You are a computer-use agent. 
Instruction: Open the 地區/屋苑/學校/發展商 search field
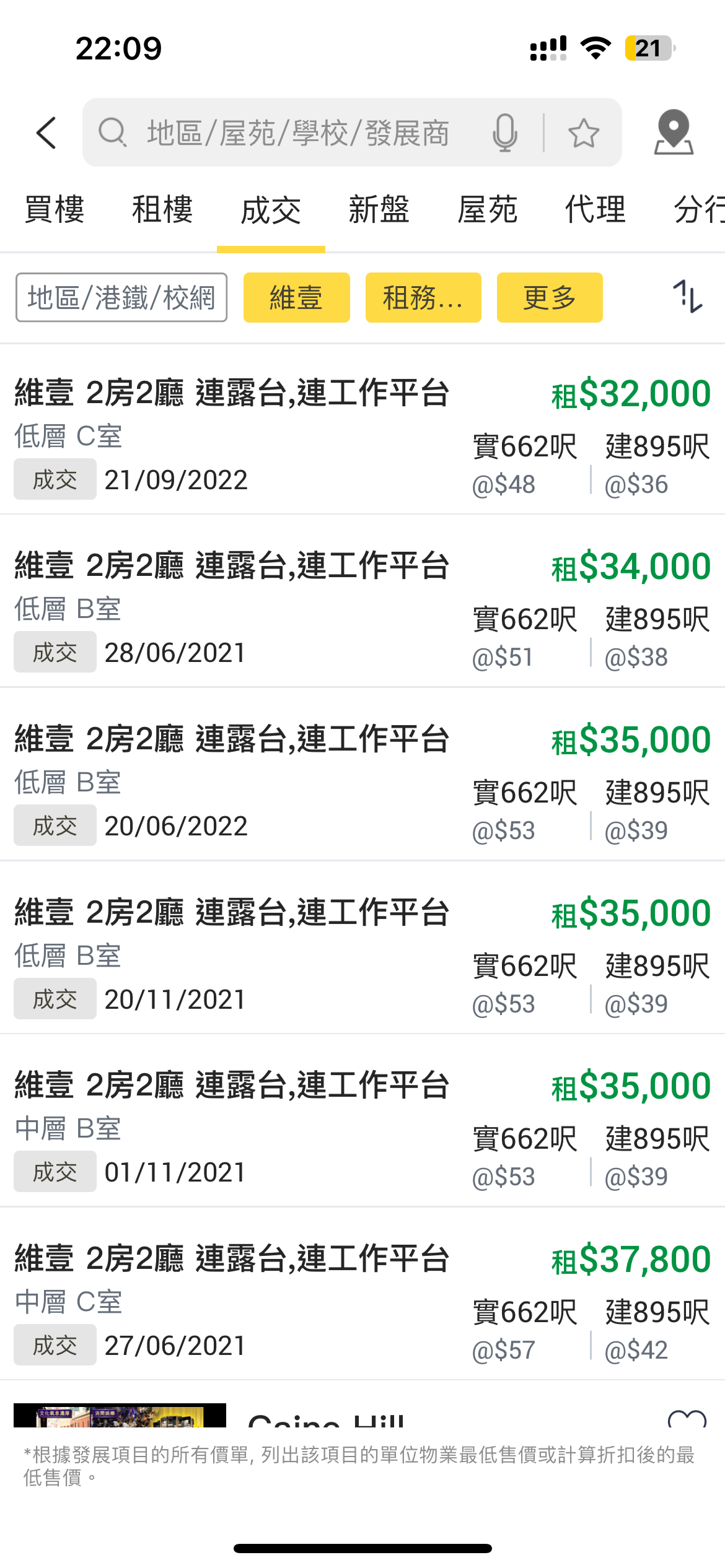click(298, 133)
